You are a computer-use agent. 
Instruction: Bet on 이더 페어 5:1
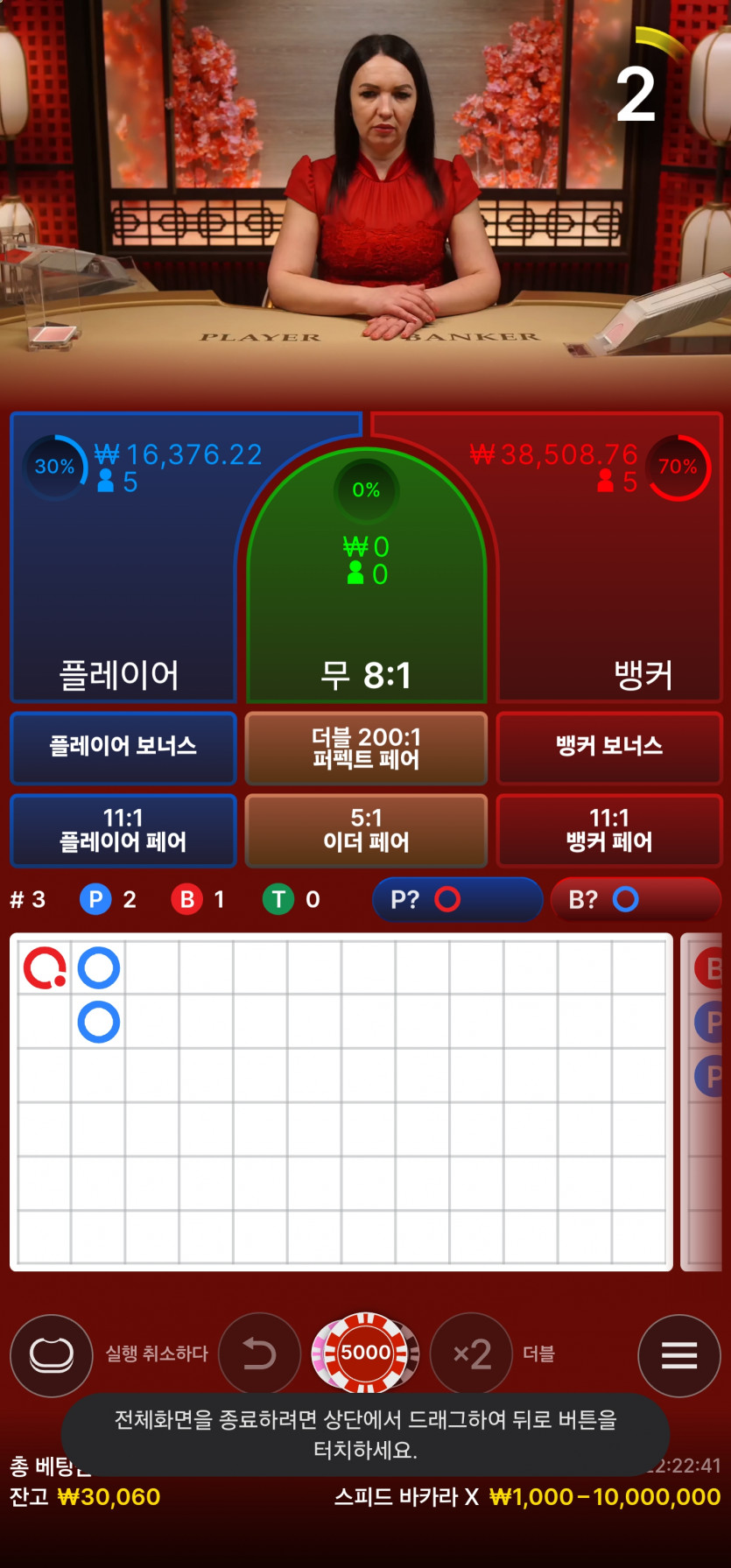pos(366,830)
